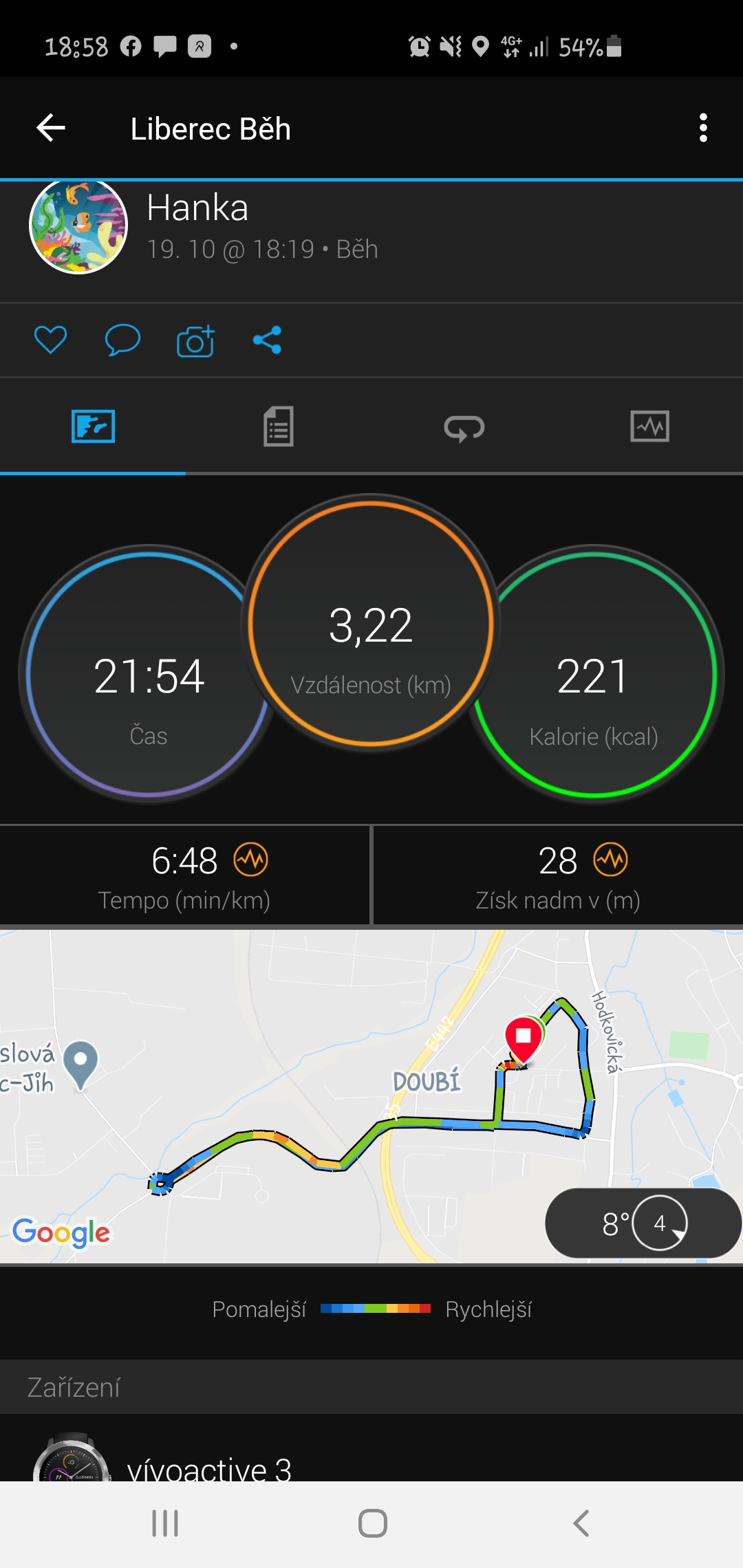Screen dimensions: 743x1568
Task: Open the running route map
Action: [x=371, y=1096]
